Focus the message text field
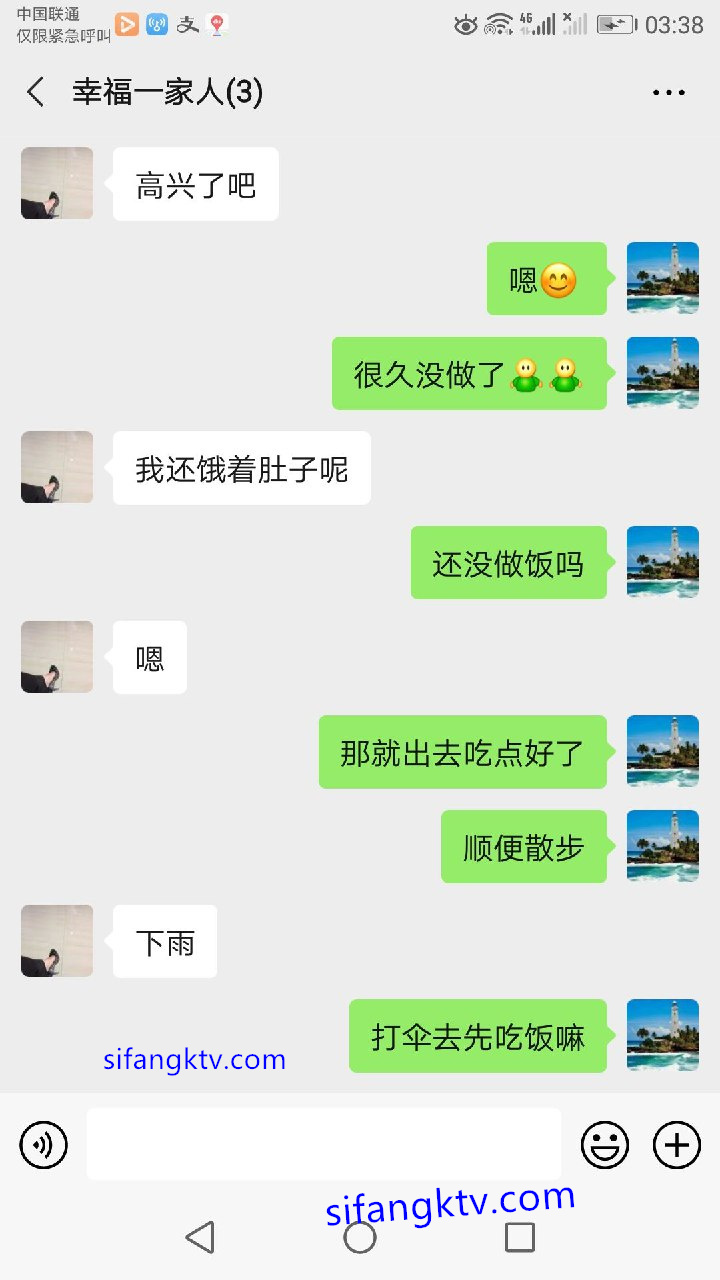Viewport: 720px width, 1280px height. coord(323,1144)
